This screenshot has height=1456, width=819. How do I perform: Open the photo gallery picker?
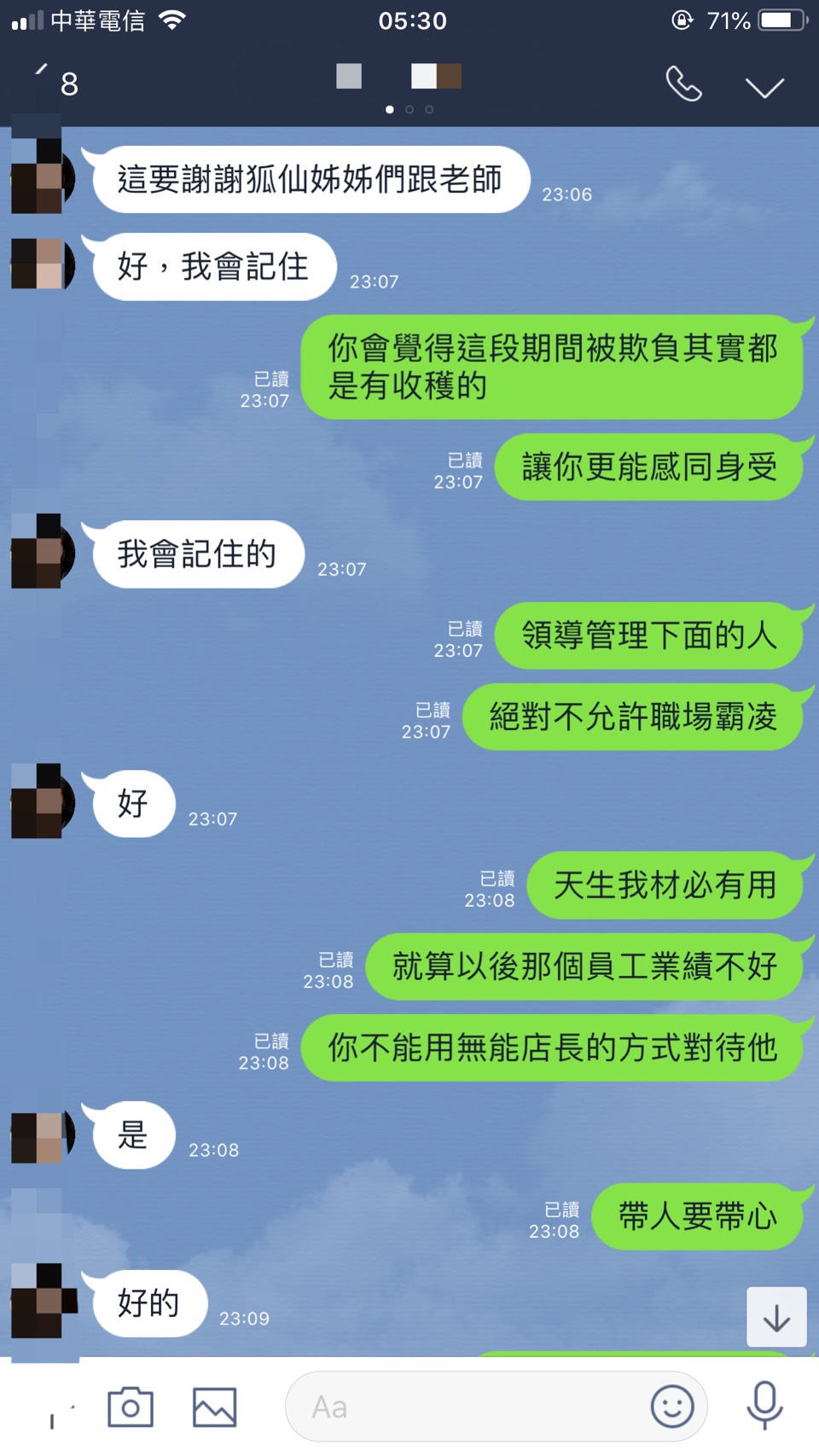214,1407
